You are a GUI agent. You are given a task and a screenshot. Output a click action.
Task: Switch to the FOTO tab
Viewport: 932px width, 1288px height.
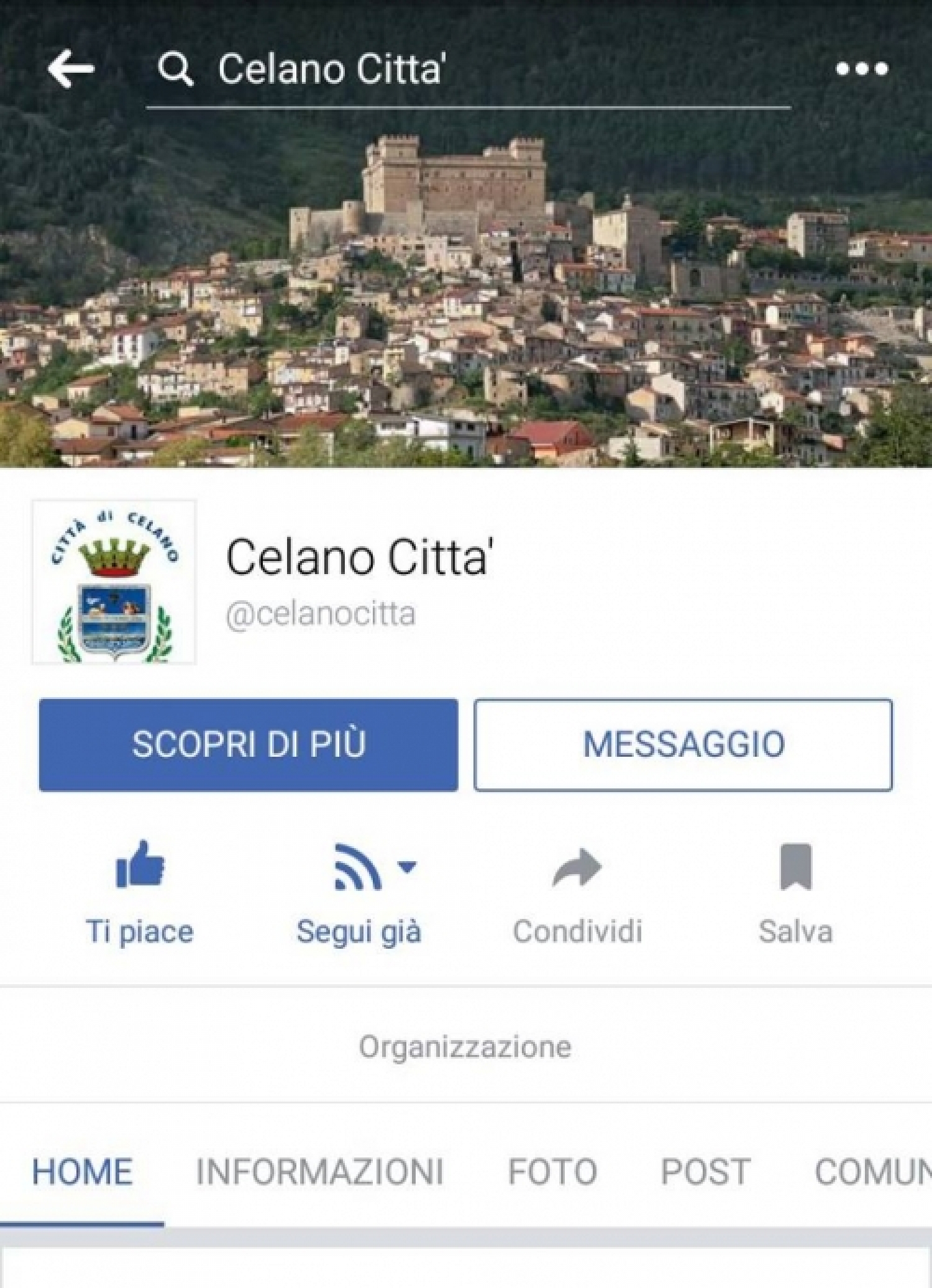click(x=552, y=1172)
